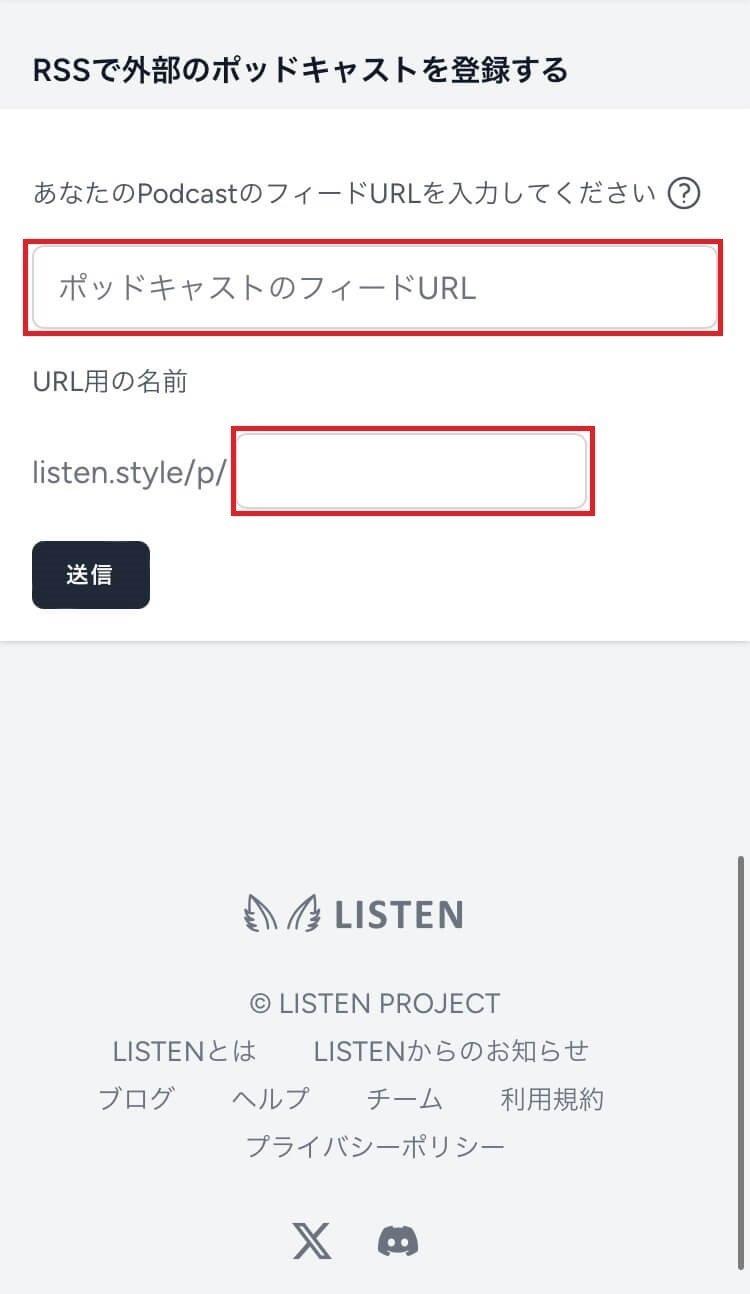Open the ヘルプ footer link
750x1294 pixels.
pyautogui.click(x=270, y=1099)
